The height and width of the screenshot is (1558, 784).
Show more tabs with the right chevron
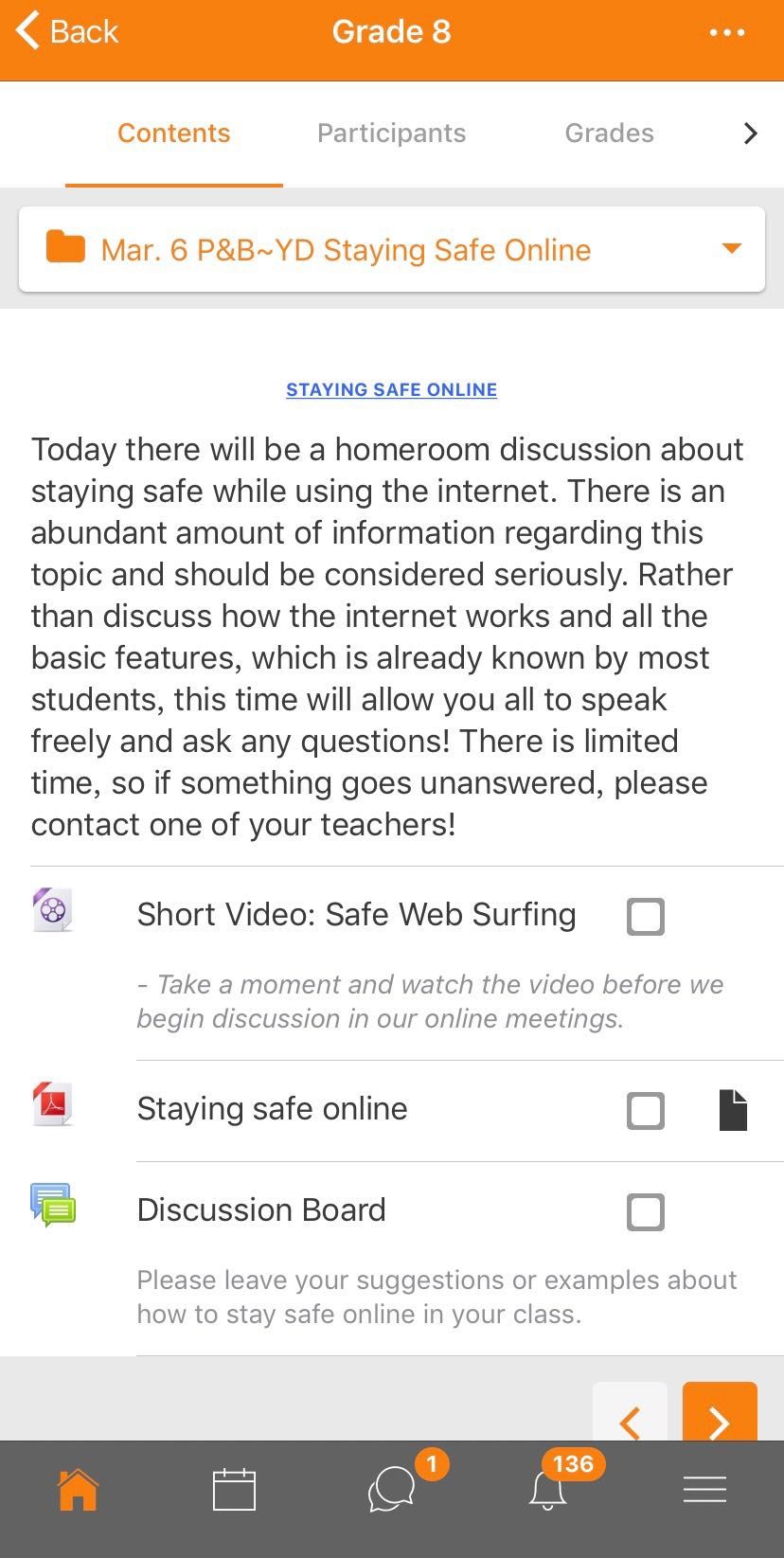pos(750,134)
